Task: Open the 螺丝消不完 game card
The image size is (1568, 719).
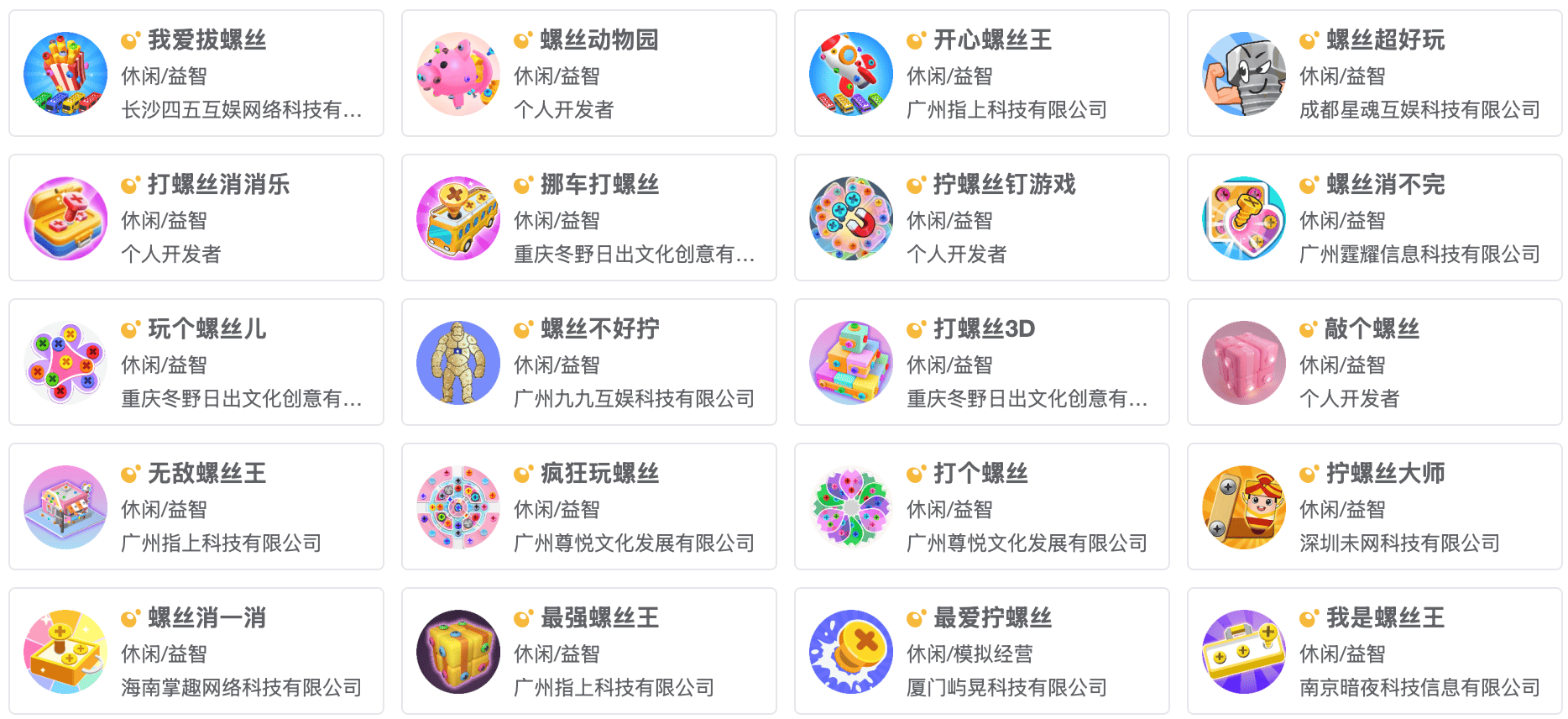Action: (1375, 218)
